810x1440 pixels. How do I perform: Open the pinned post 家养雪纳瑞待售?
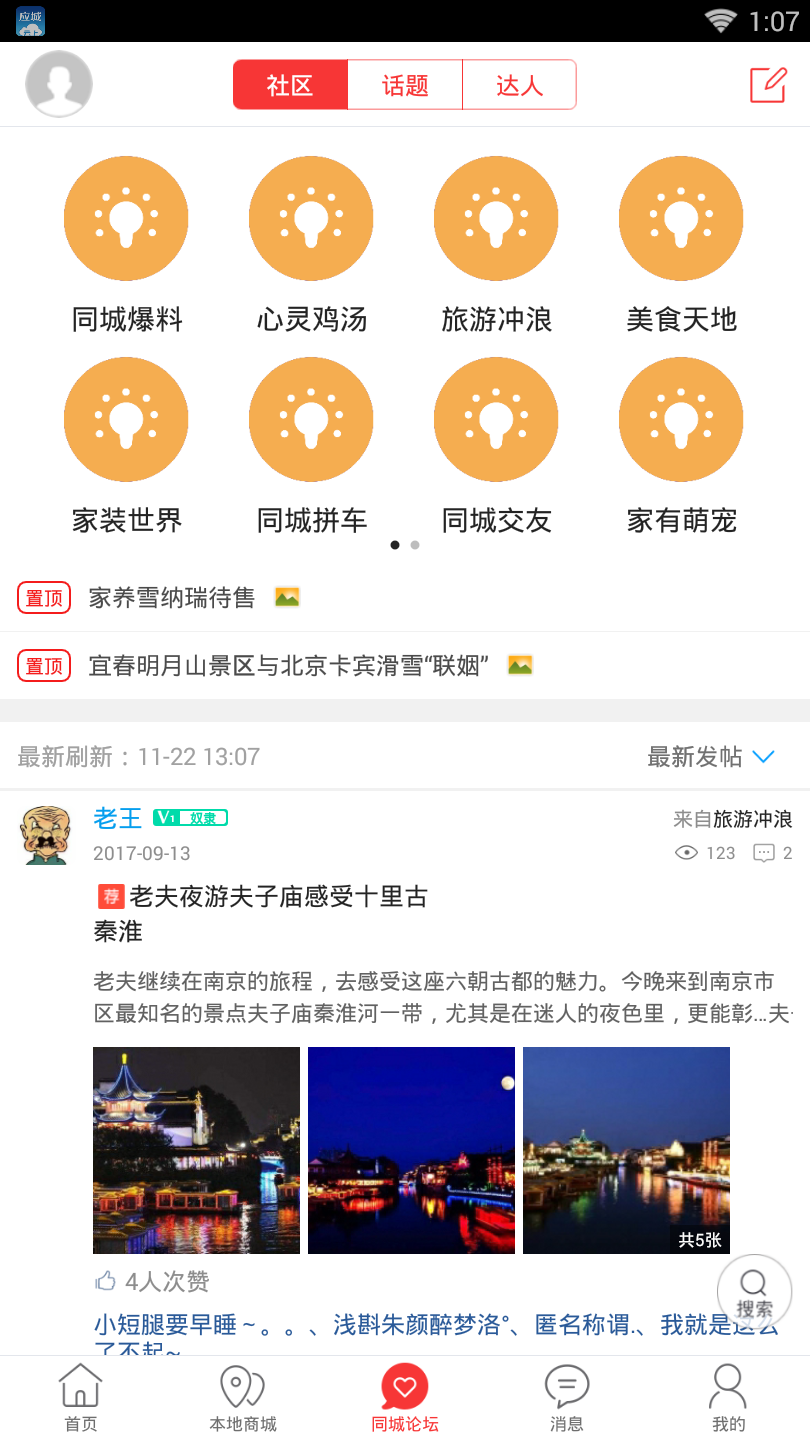[x=175, y=597]
